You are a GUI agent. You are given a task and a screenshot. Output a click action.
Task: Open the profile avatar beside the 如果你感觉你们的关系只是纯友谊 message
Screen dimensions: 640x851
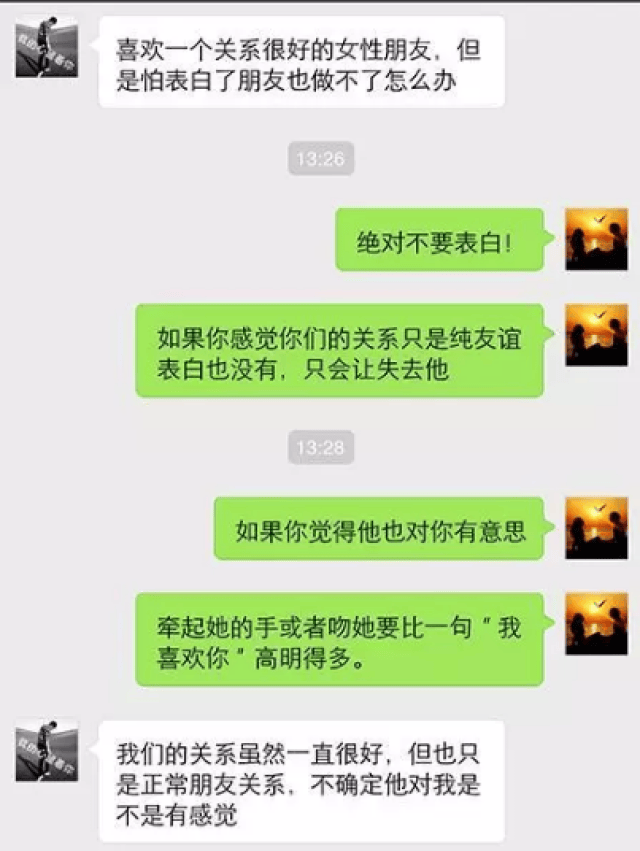coord(596,335)
